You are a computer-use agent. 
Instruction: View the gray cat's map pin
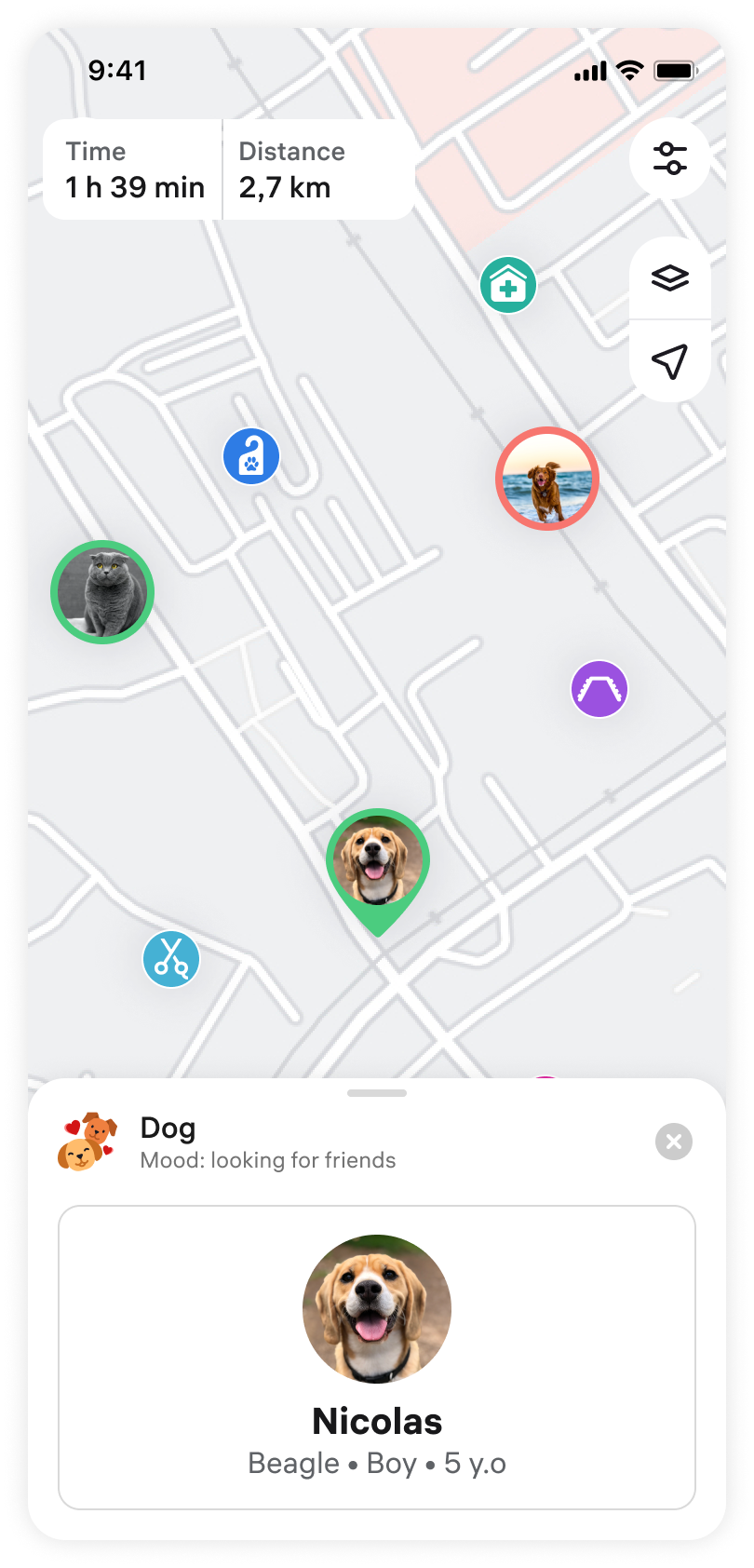[102, 592]
